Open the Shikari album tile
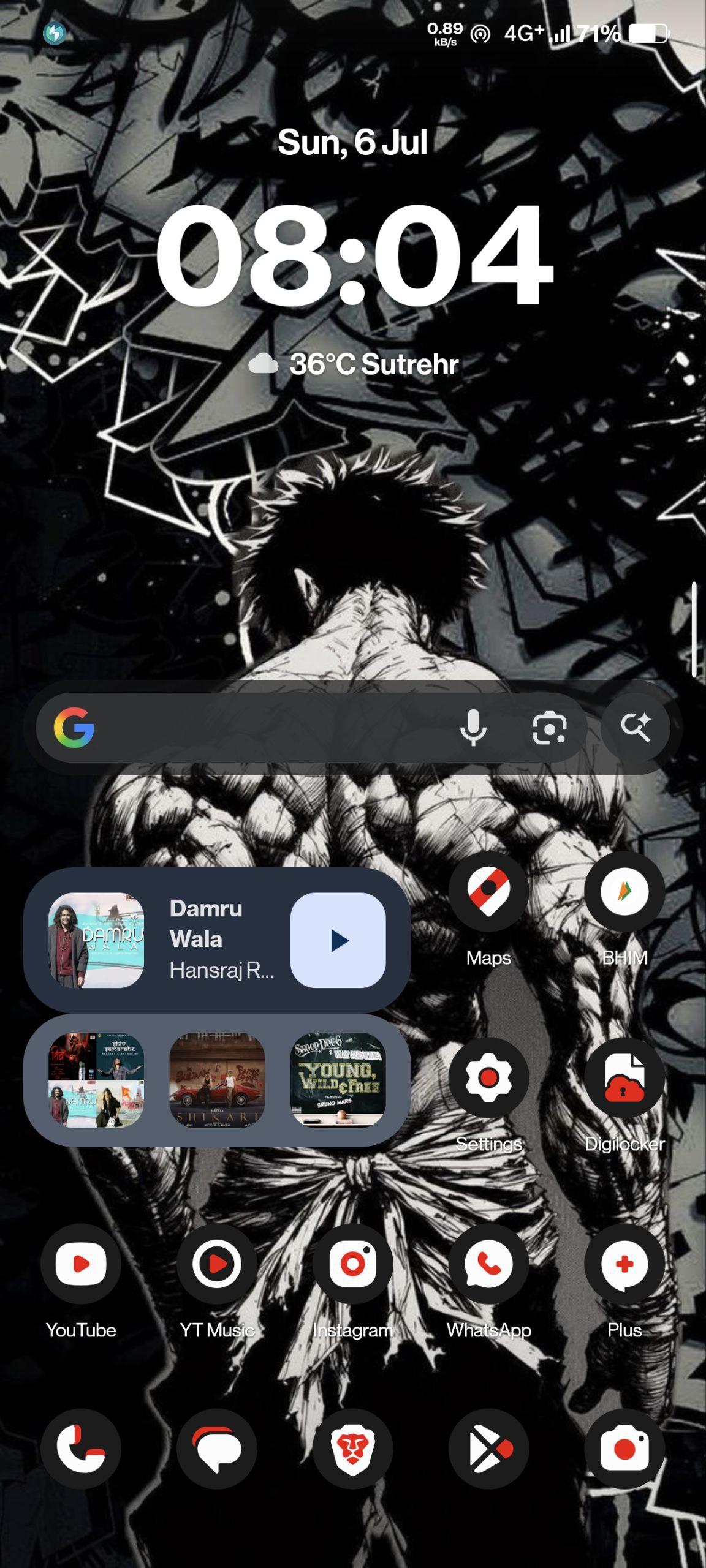This screenshot has width=706, height=1568. 217,1080
